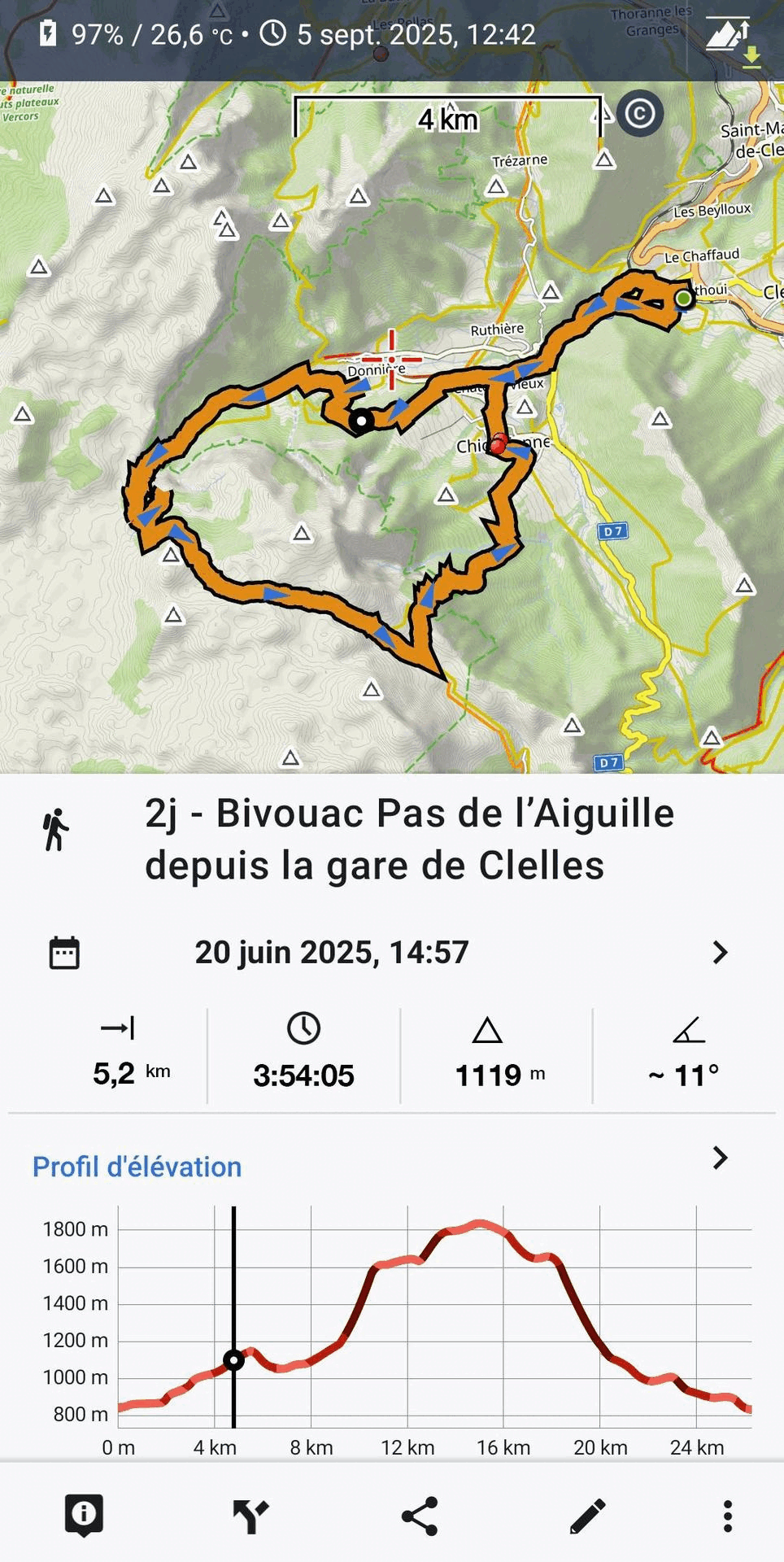Open the track title Bivouac Pas de l'Aiguille

(409, 839)
